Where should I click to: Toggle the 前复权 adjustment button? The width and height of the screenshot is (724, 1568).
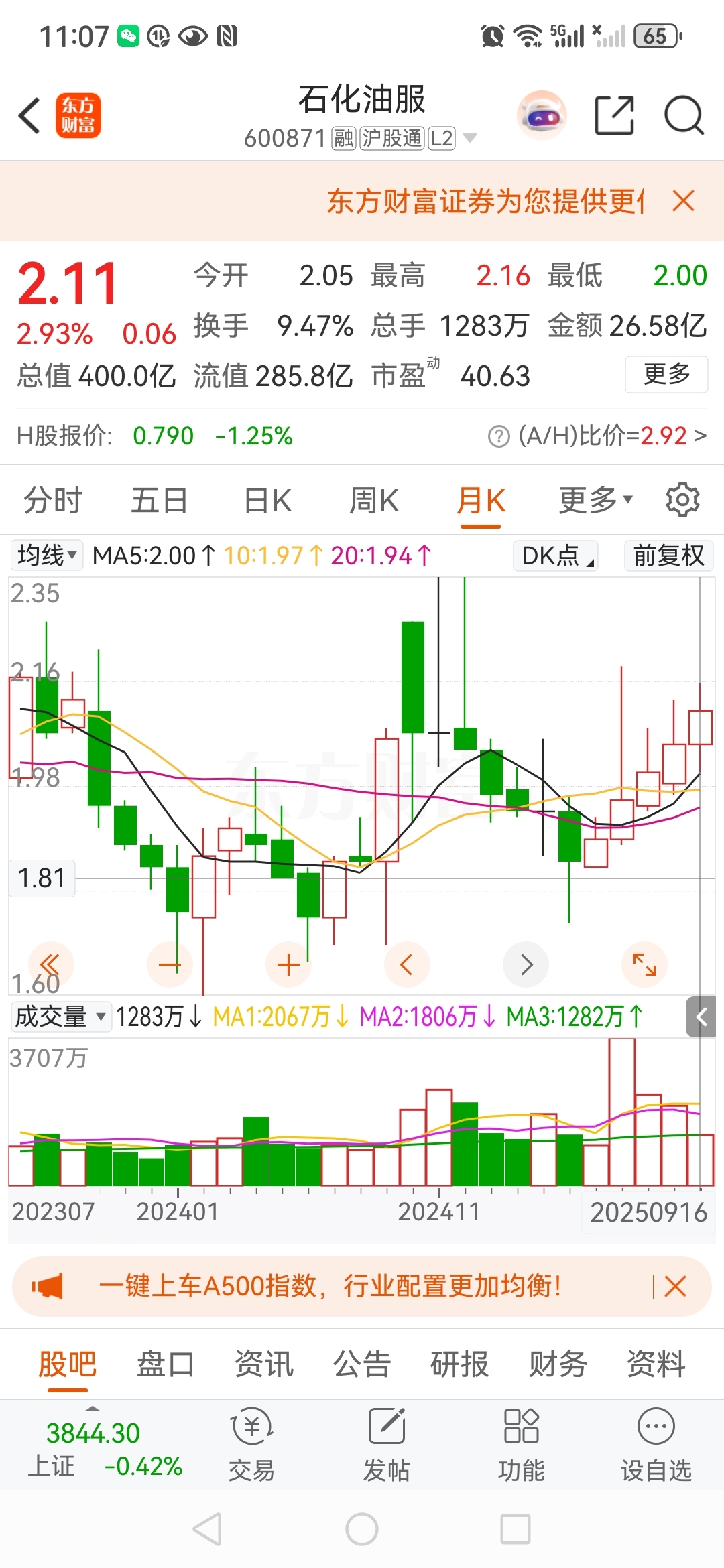[x=668, y=556]
